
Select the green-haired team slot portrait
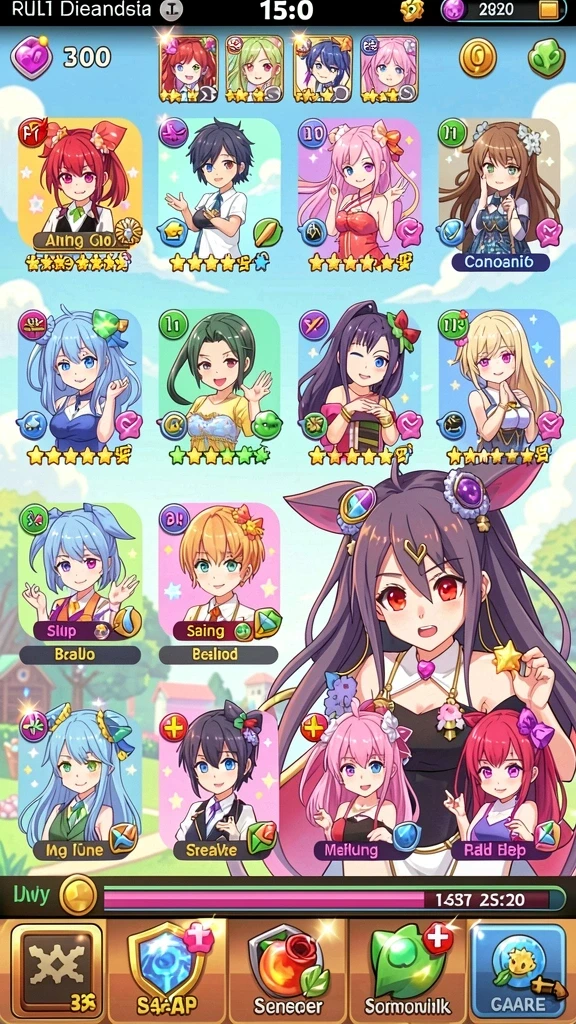[x=255, y=69]
